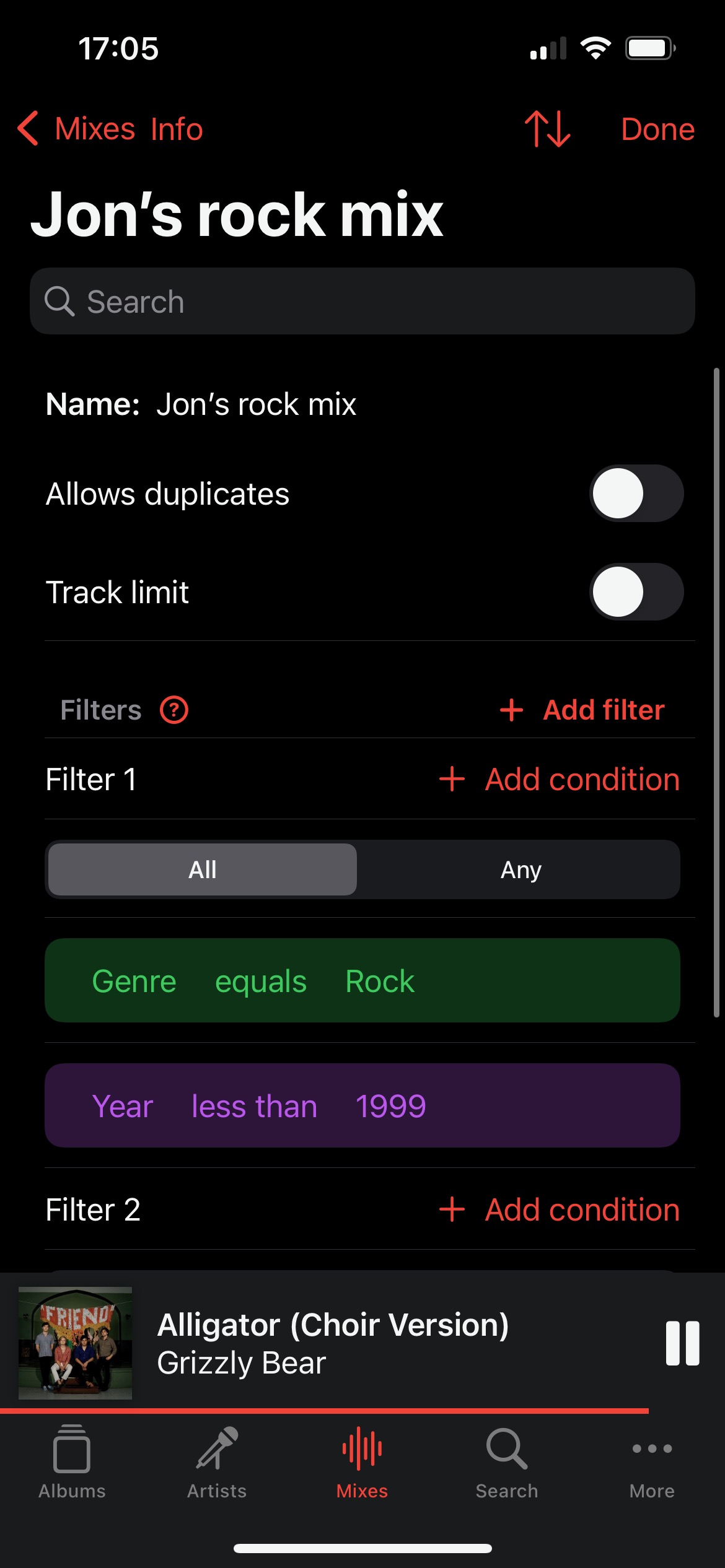Tap Done to finish editing
Image resolution: width=725 pixels, height=1568 pixels.
point(657,129)
